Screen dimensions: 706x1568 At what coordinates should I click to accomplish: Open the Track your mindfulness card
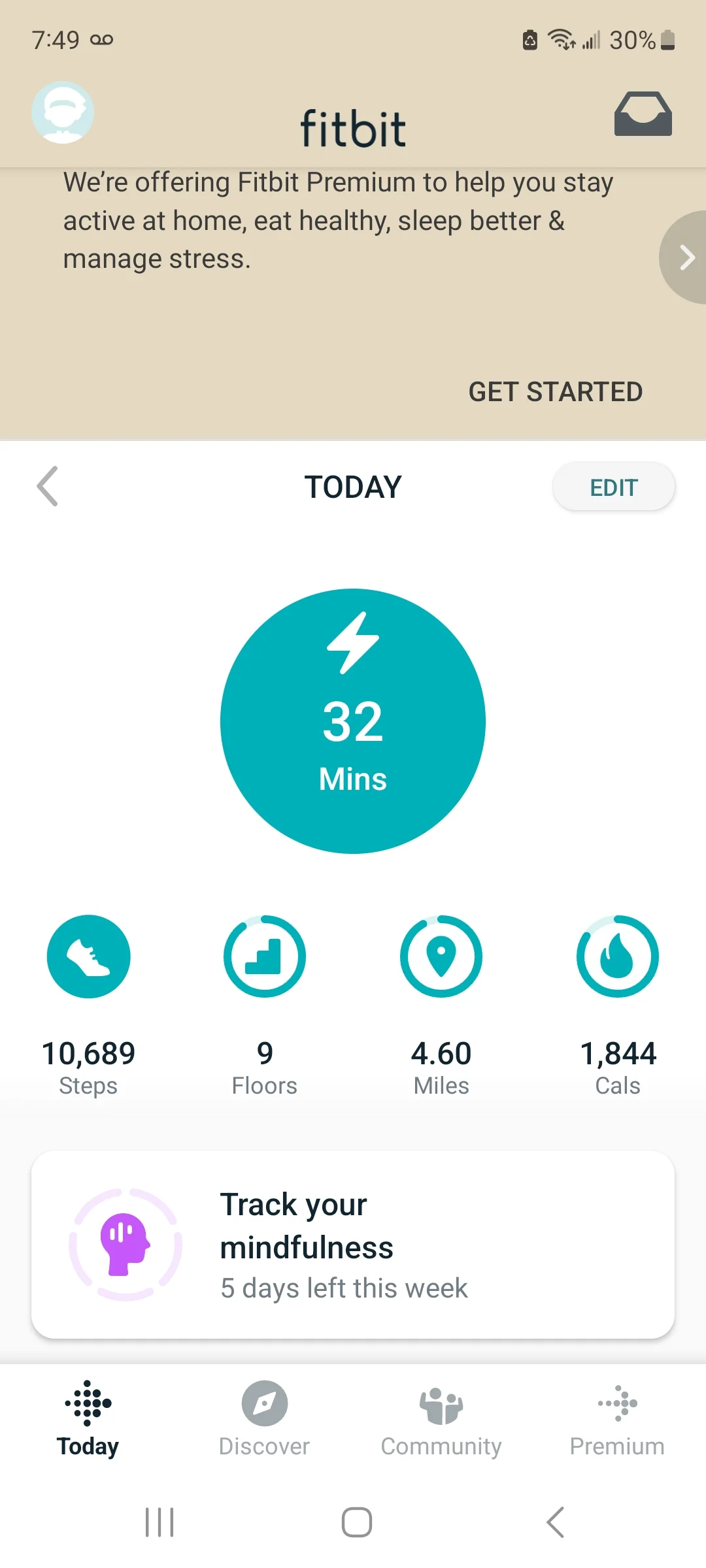coord(353,1245)
